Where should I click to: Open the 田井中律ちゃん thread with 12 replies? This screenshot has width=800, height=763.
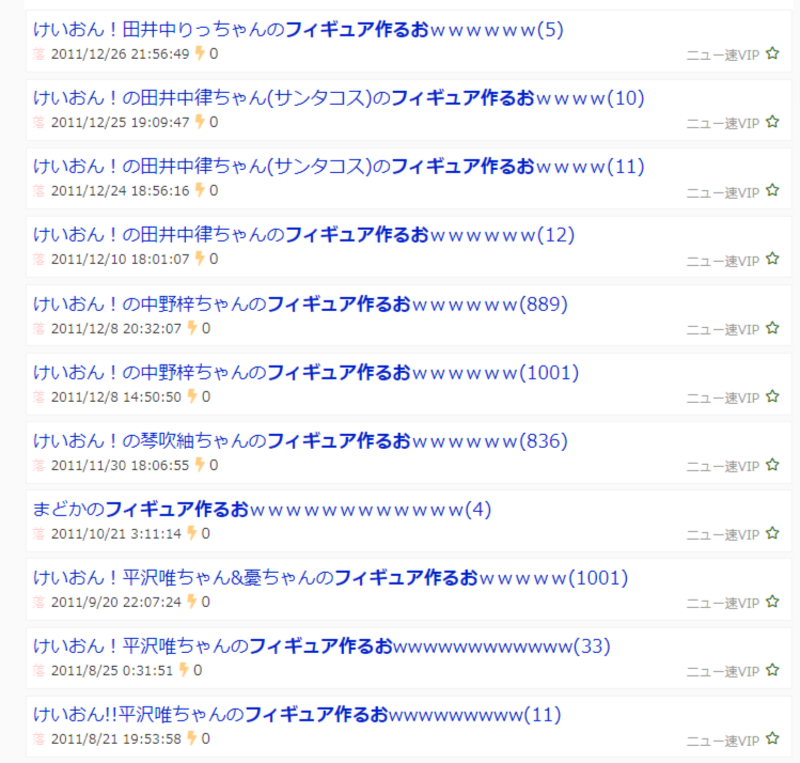pyautogui.click(x=303, y=235)
